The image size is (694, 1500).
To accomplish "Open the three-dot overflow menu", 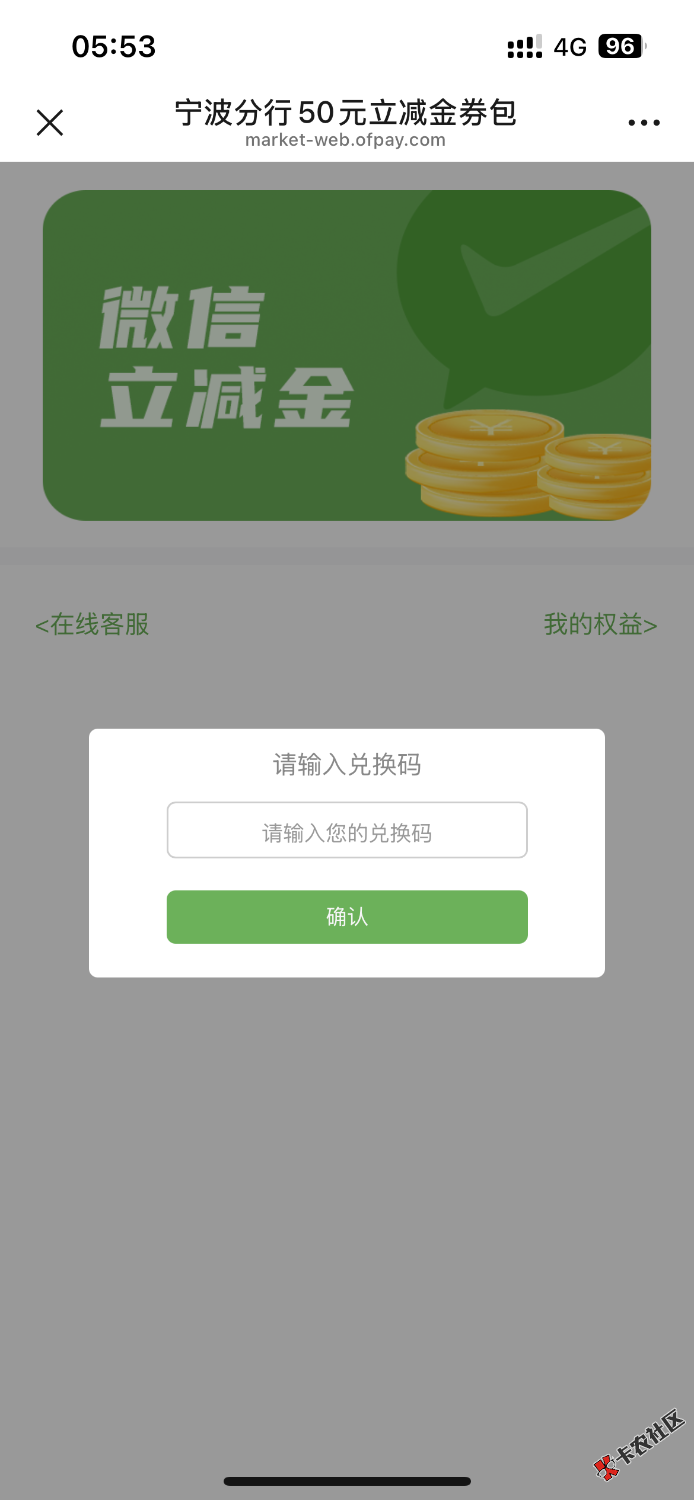I will [644, 123].
